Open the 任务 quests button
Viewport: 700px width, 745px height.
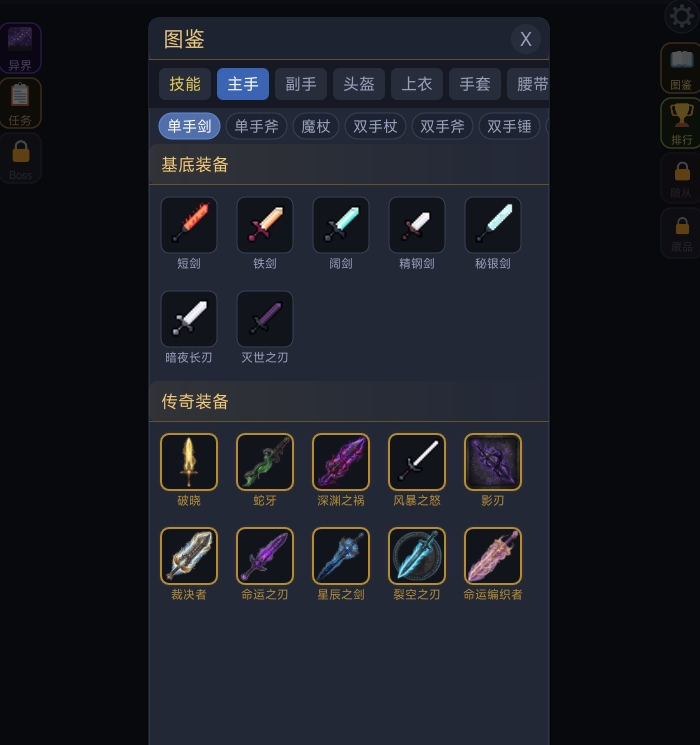click(20, 103)
